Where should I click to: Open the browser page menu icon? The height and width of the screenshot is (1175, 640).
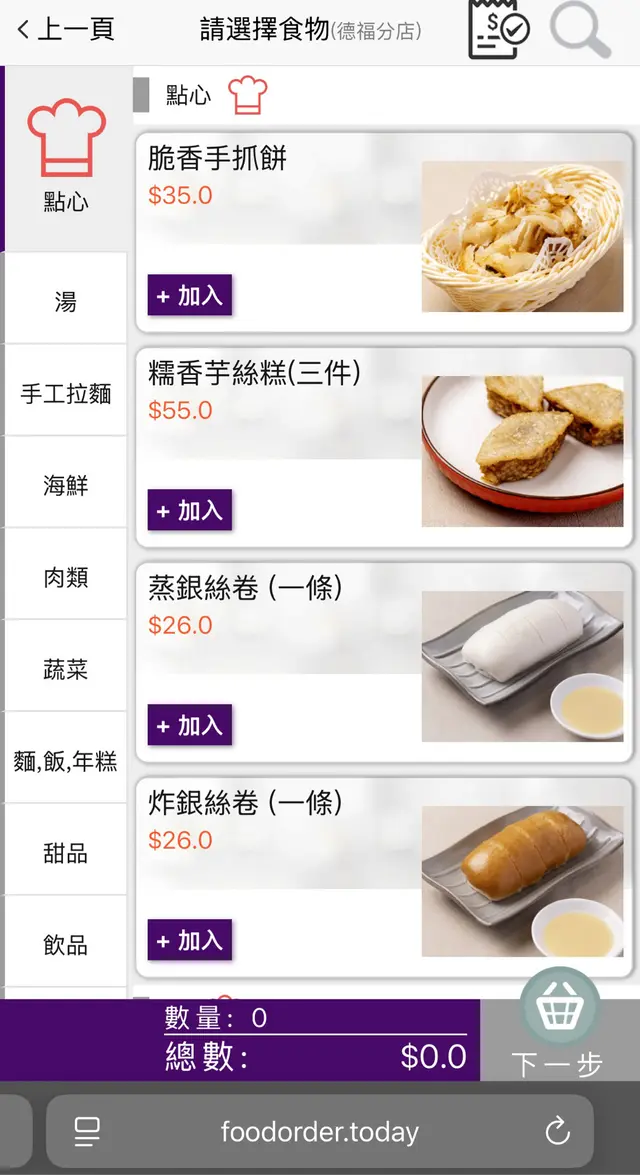88,1132
